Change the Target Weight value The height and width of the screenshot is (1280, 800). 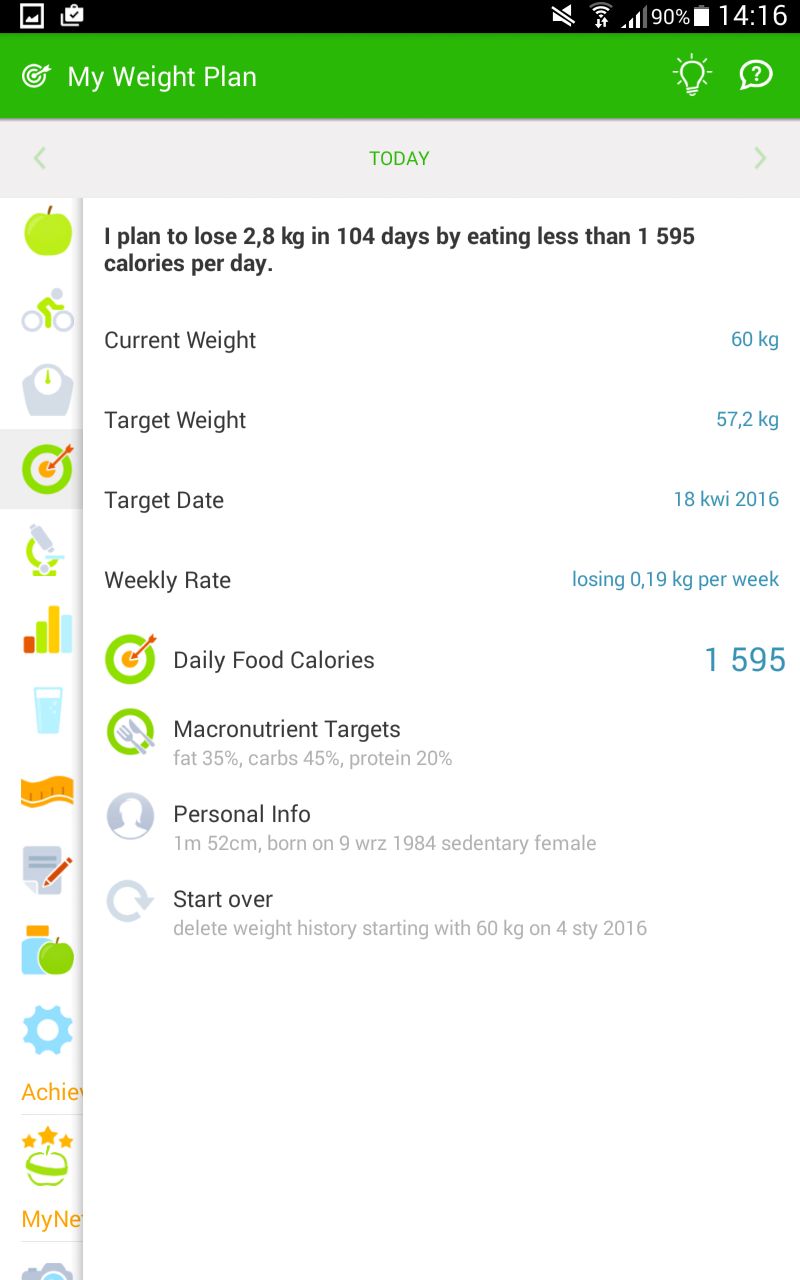tap(747, 420)
